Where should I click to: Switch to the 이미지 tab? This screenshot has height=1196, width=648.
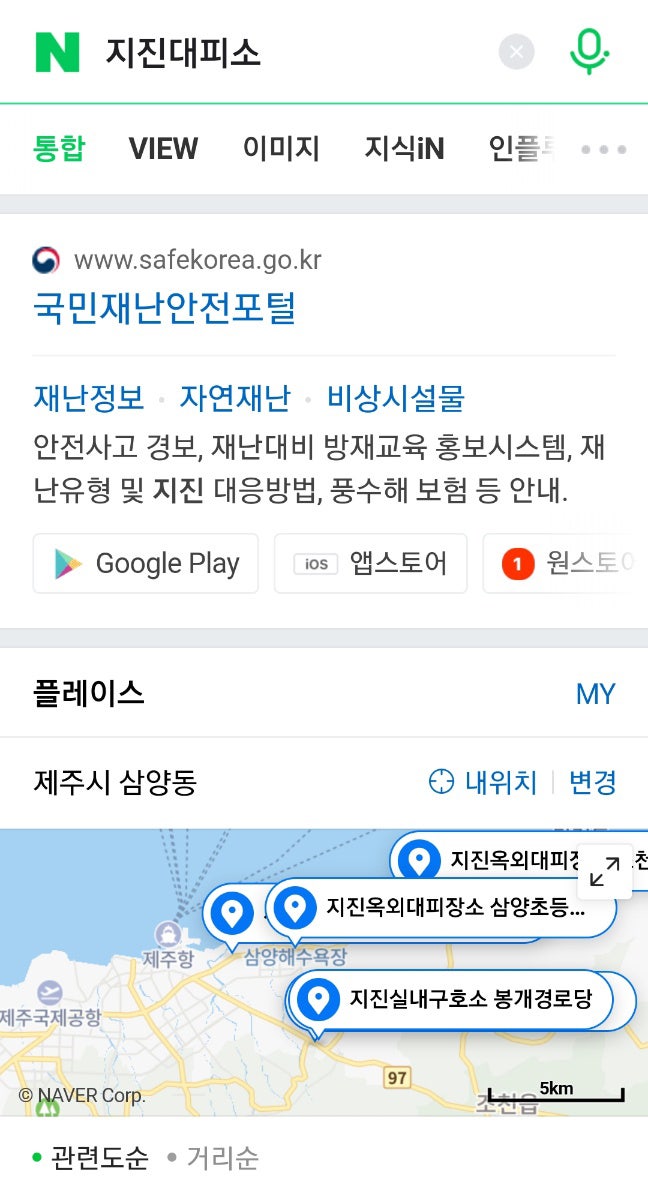click(x=281, y=149)
